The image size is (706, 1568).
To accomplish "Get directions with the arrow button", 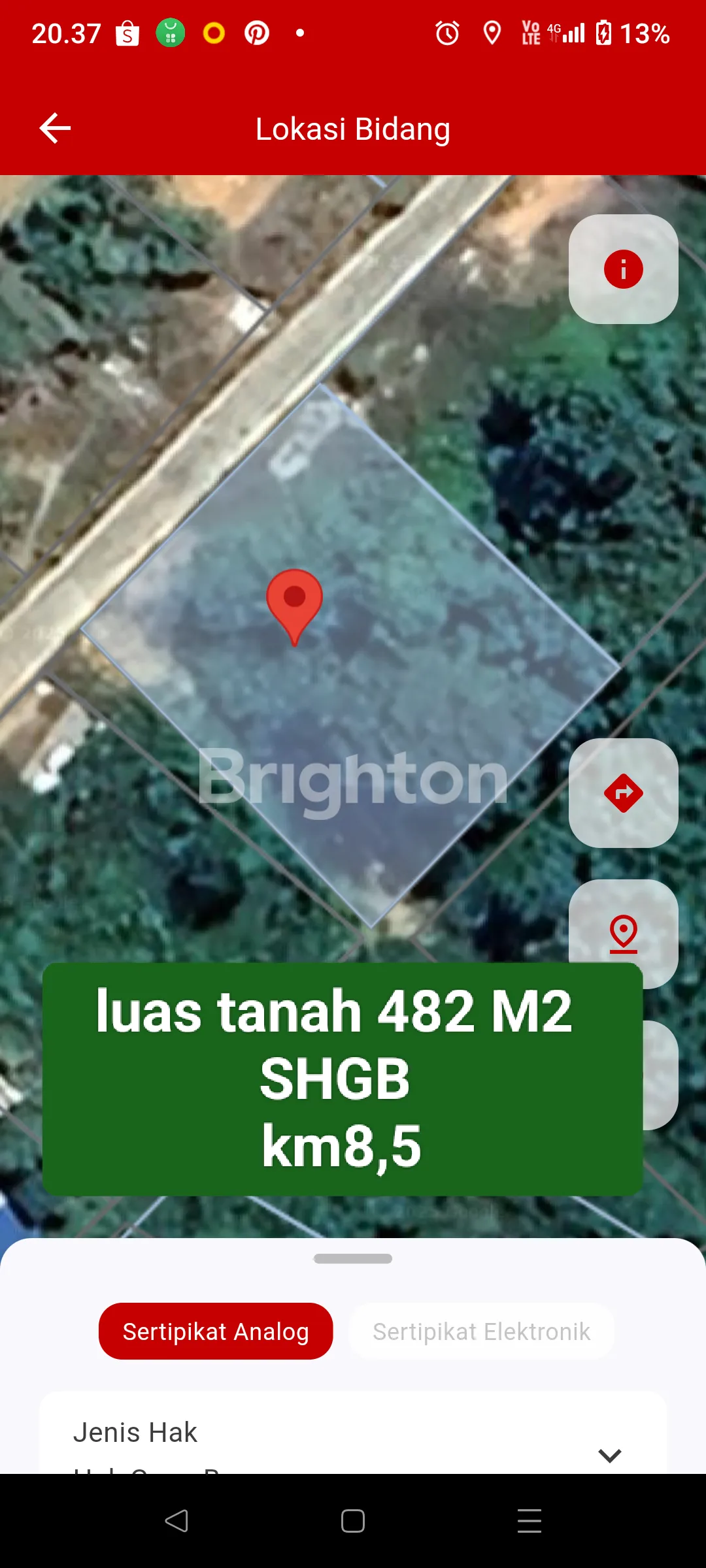I will tap(623, 793).
